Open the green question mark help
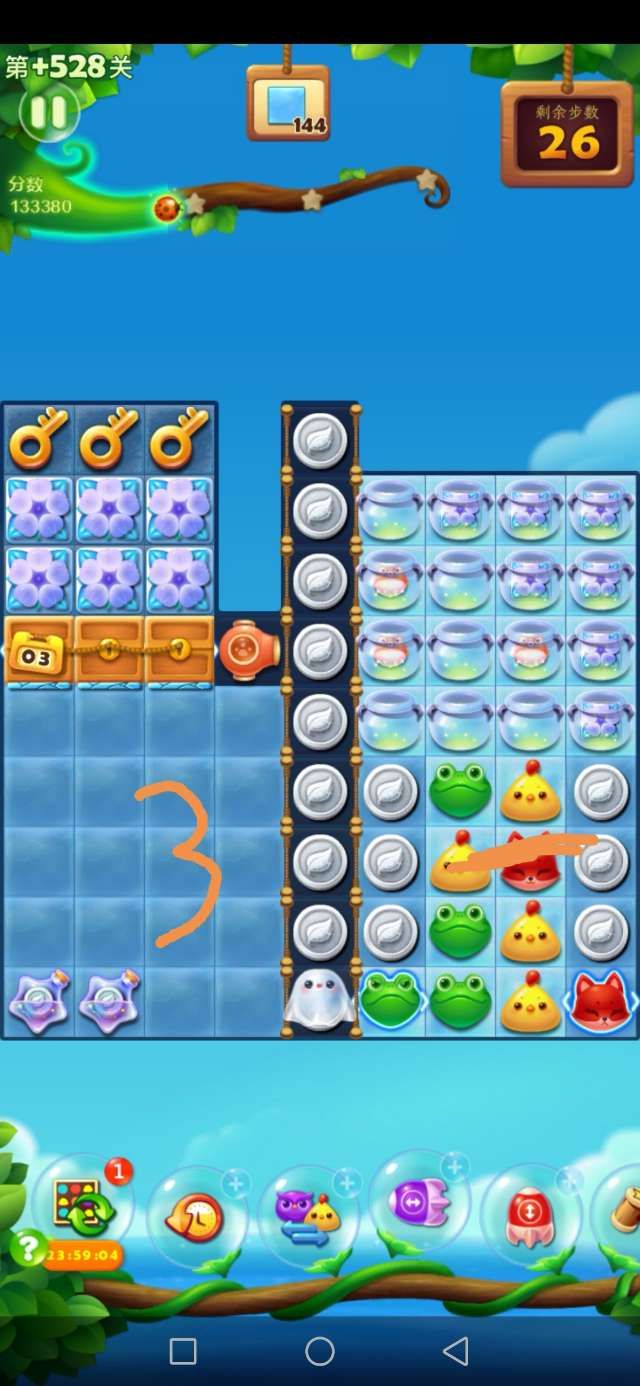 (x=29, y=1247)
